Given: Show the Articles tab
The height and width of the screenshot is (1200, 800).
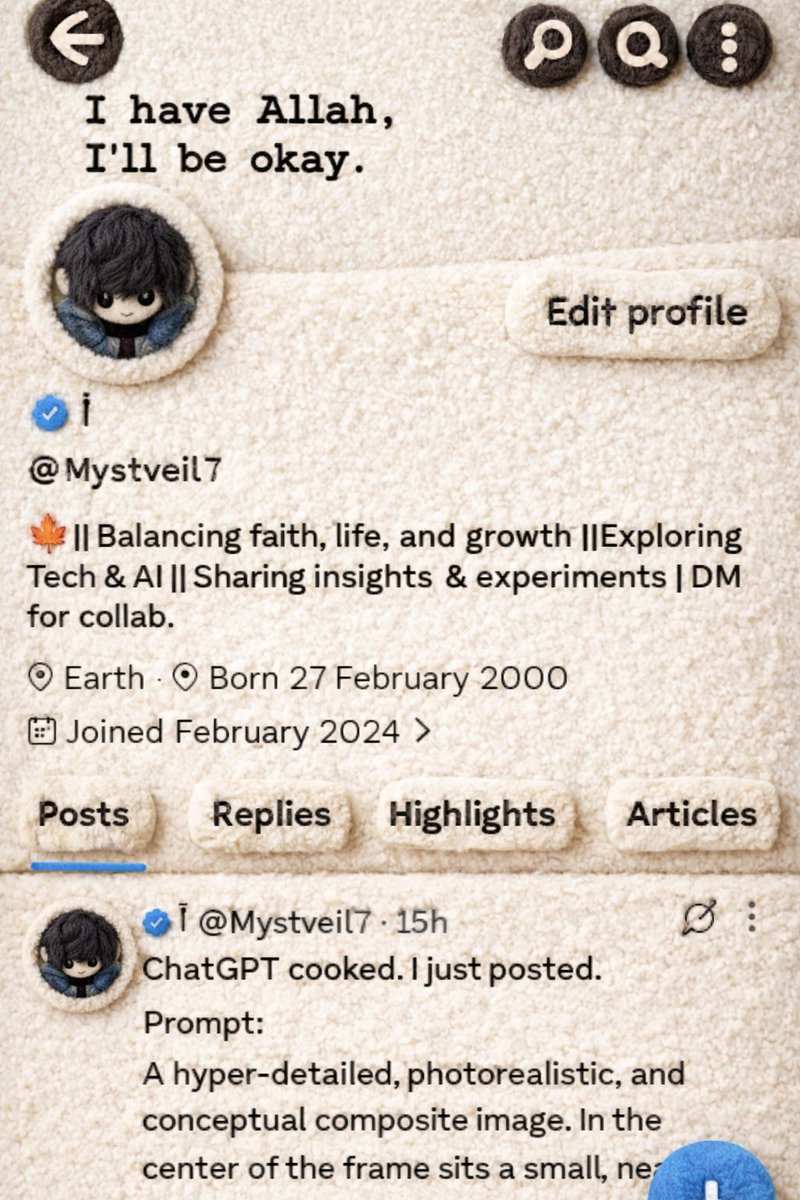Looking at the screenshot, I should pyautogui.click(x=691, y=815).
